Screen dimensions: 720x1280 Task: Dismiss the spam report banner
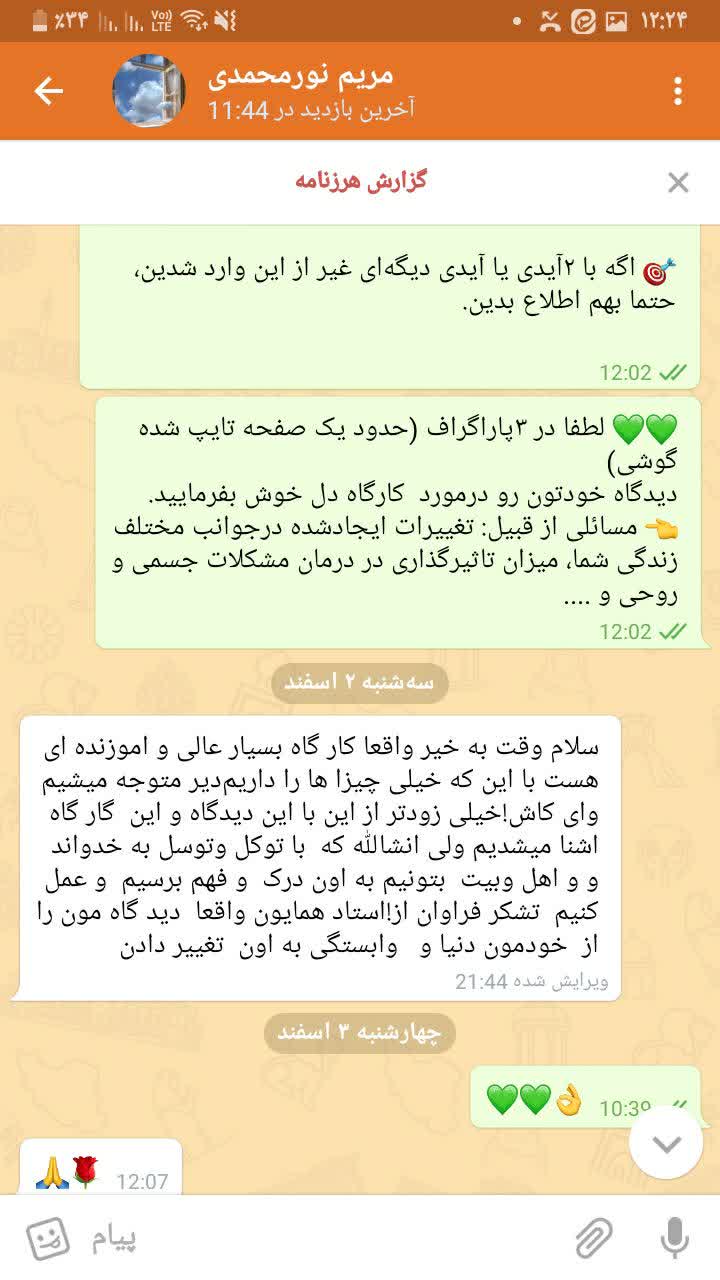[x=678, y=182]
